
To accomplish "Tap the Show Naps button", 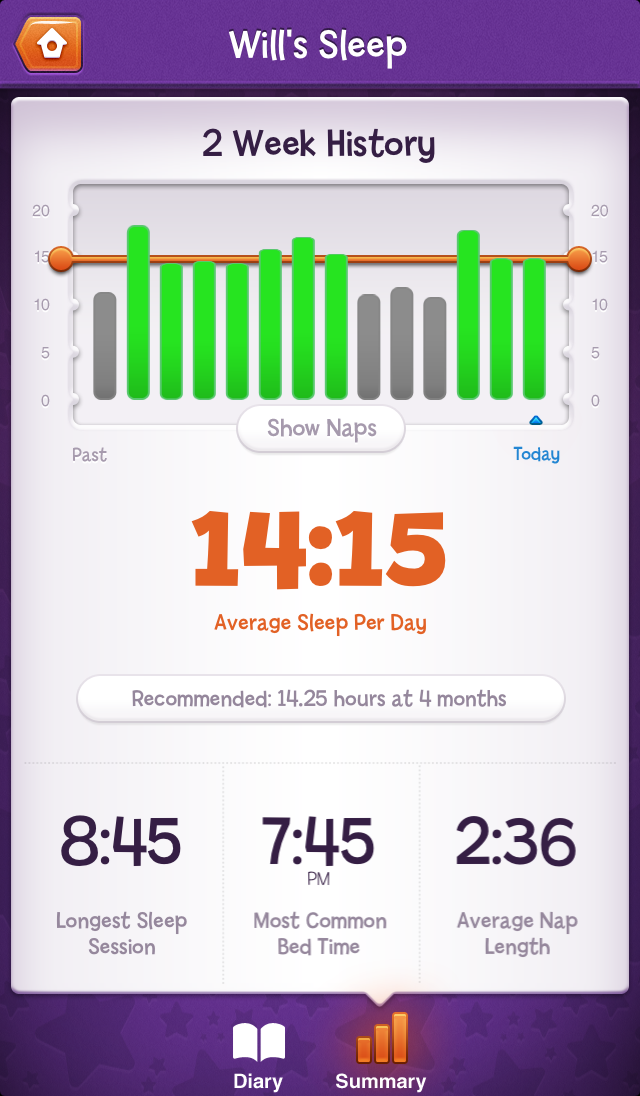I will click(321, 429).
